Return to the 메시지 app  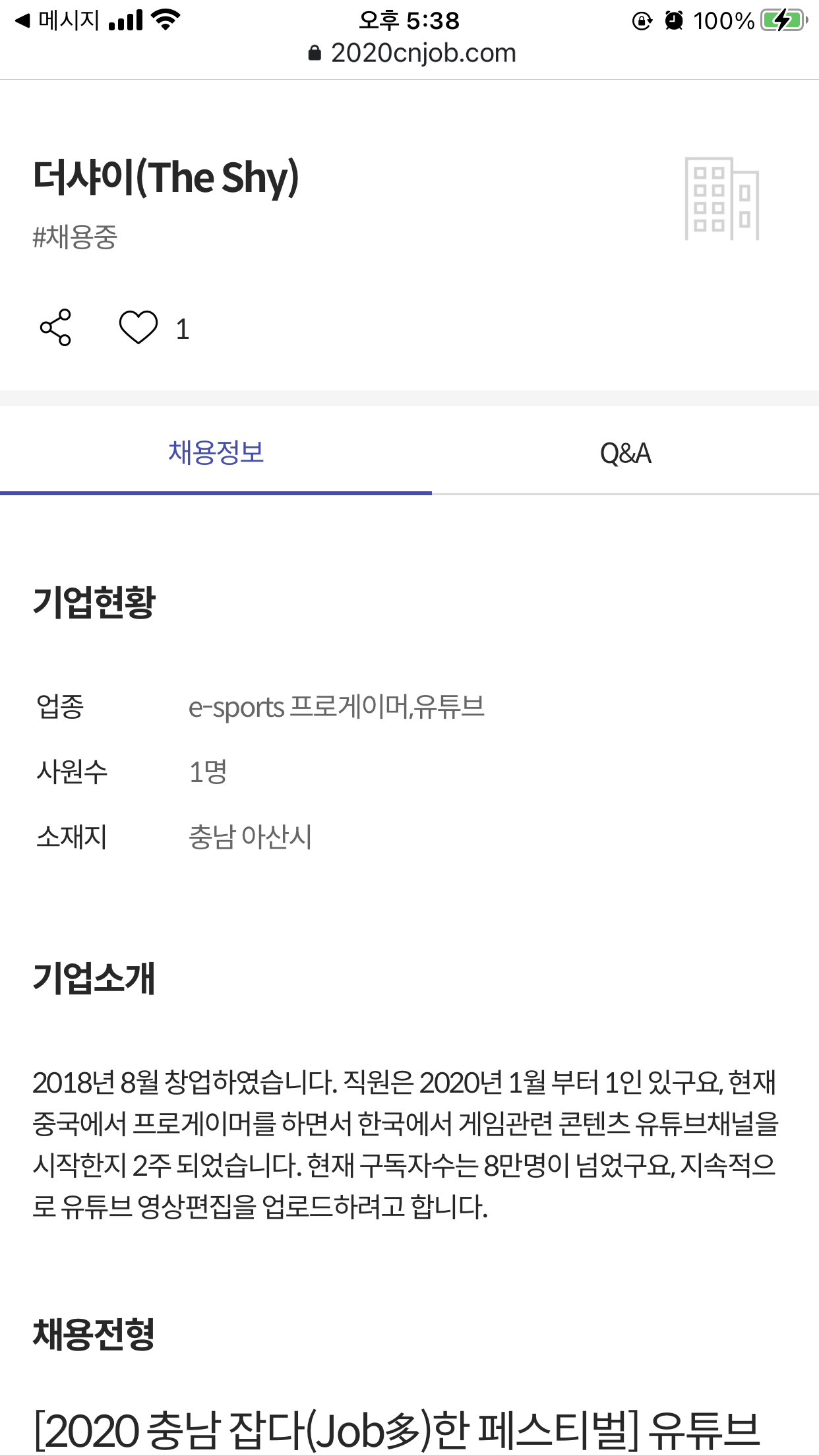tap(57, 20)
